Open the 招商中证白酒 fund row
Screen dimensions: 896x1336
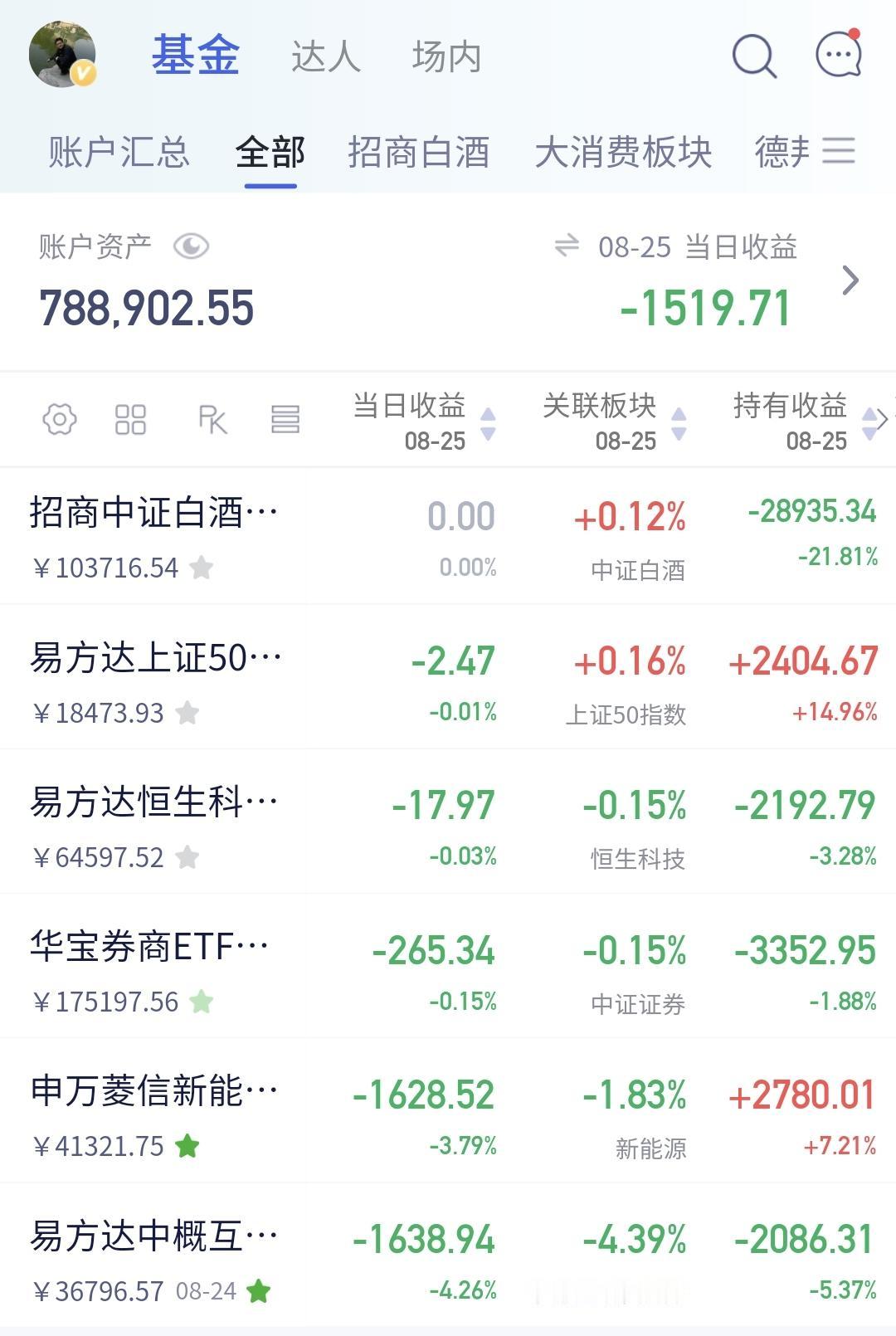click(448, 536)
